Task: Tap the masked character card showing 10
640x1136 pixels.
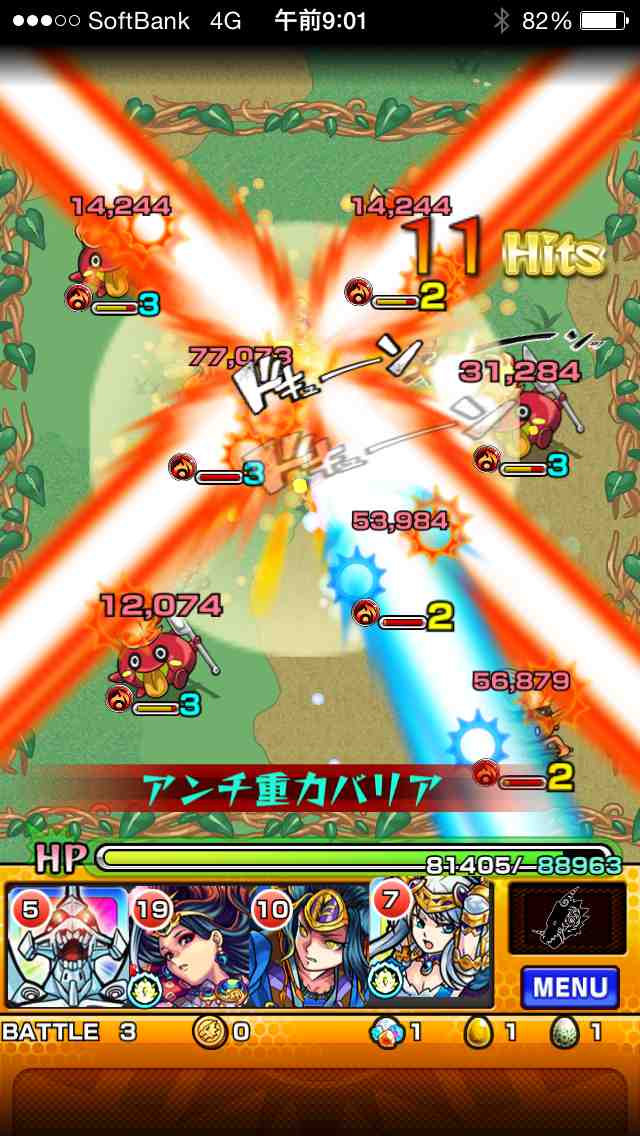Action: click(x=309, y=946)
